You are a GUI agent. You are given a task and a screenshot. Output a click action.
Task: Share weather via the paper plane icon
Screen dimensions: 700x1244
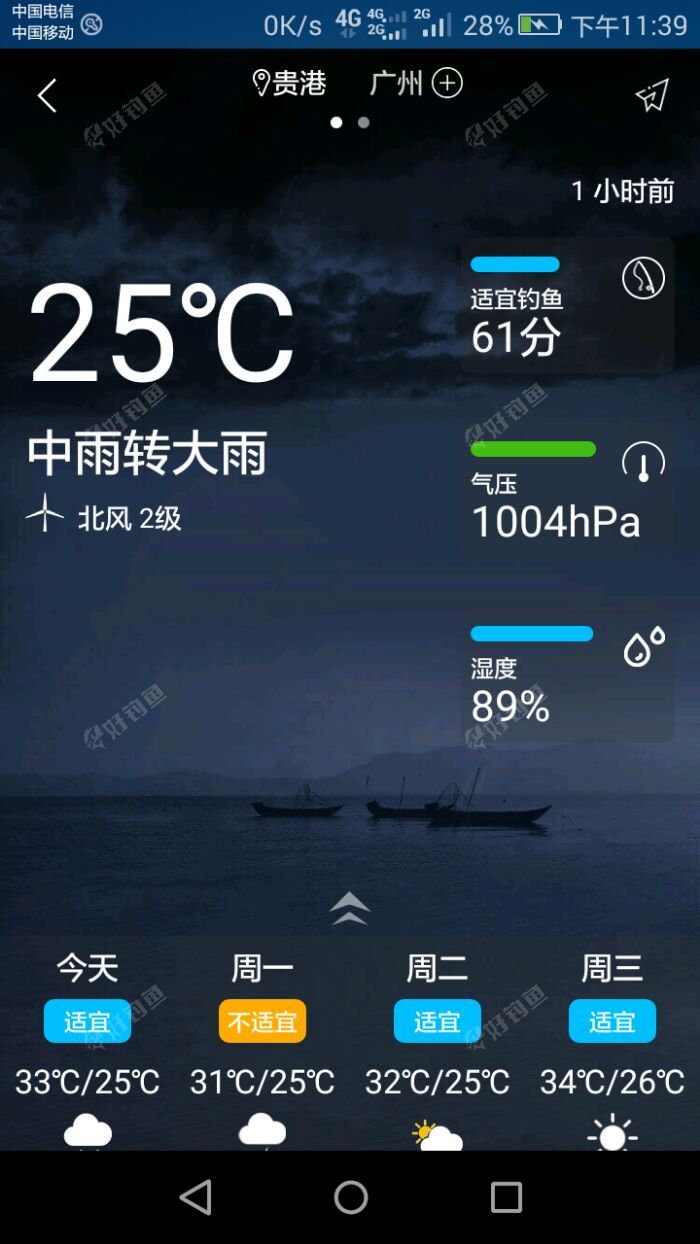click(x=651, y=96)
